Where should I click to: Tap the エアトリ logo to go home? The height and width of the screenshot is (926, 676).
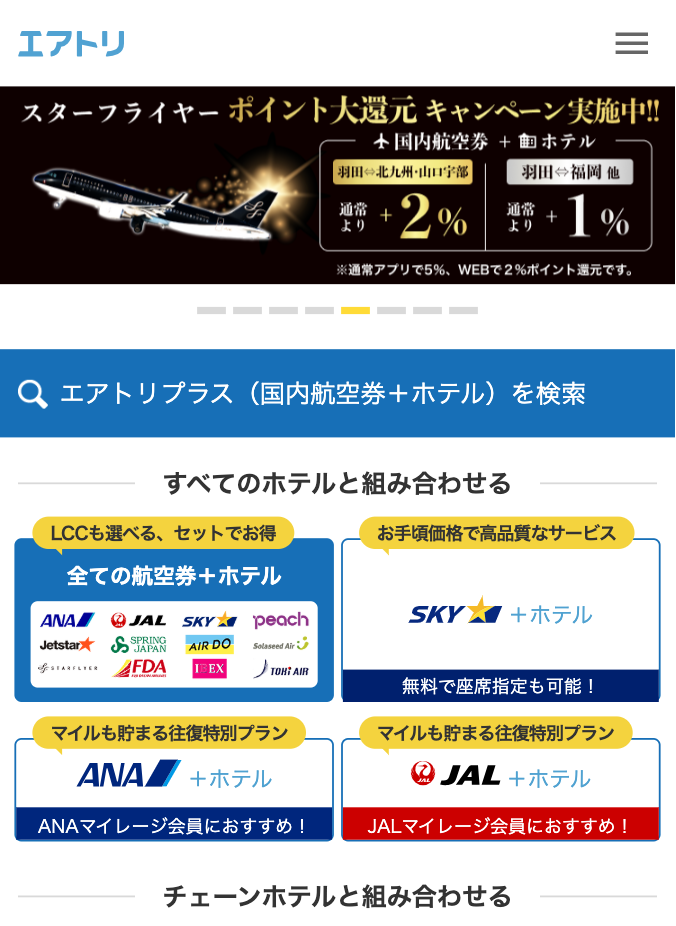[71, 44]
